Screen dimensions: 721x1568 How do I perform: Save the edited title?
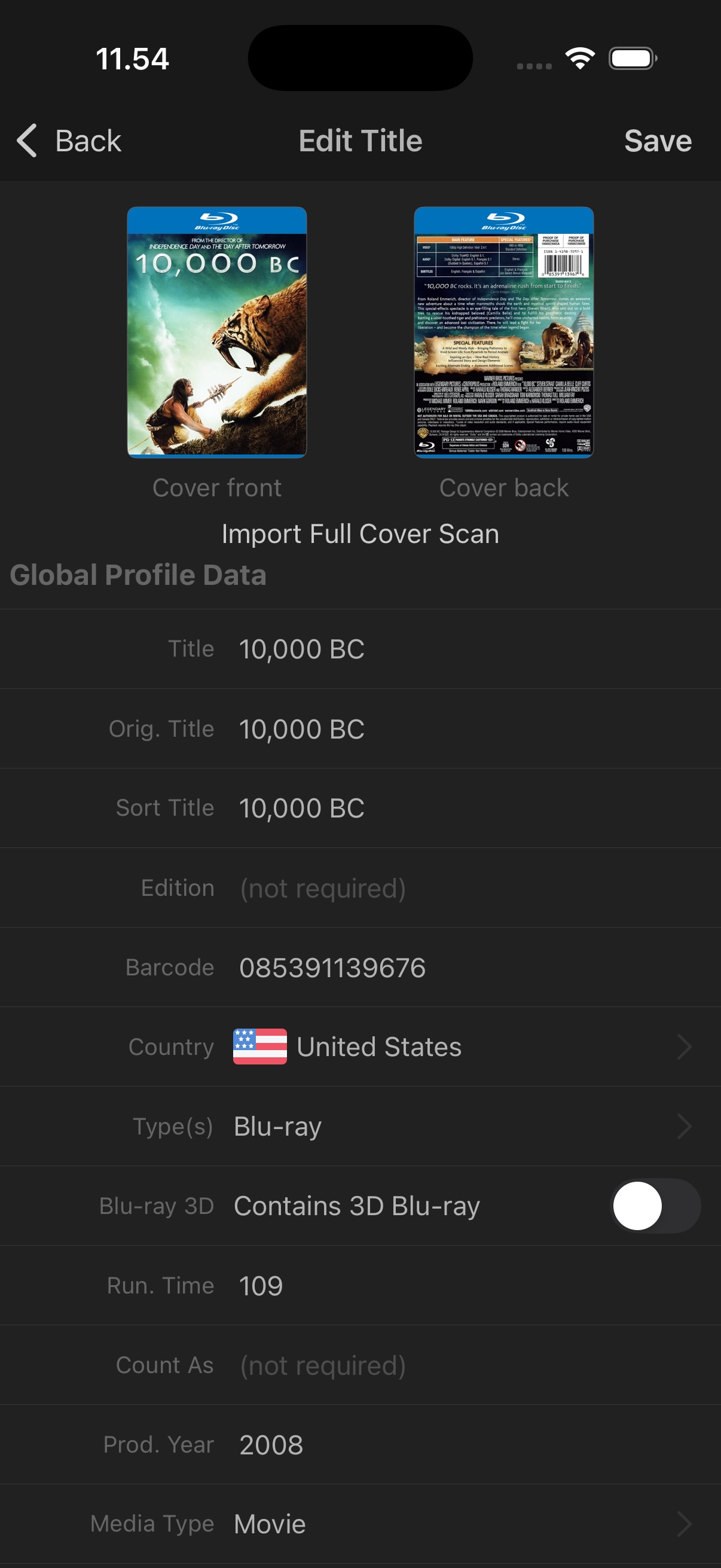[x=657, y=141]
